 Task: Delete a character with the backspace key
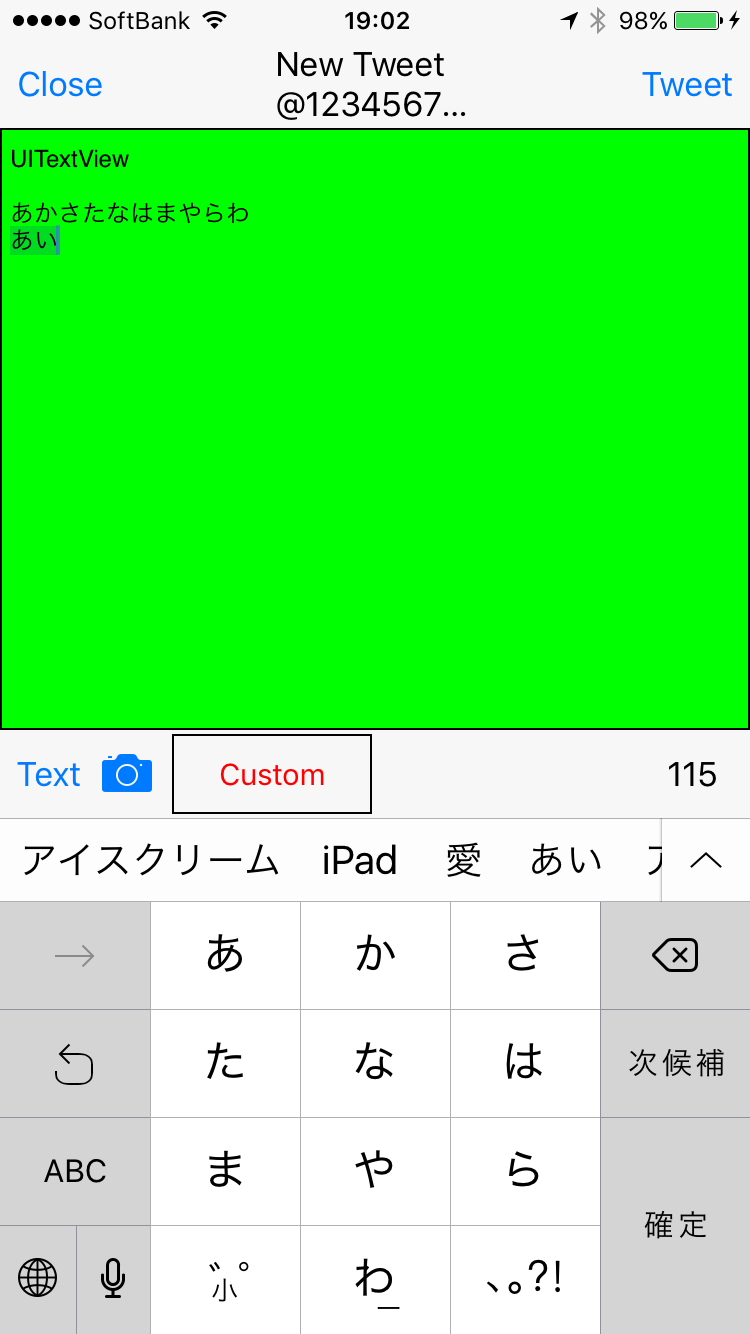pos(675,956)
